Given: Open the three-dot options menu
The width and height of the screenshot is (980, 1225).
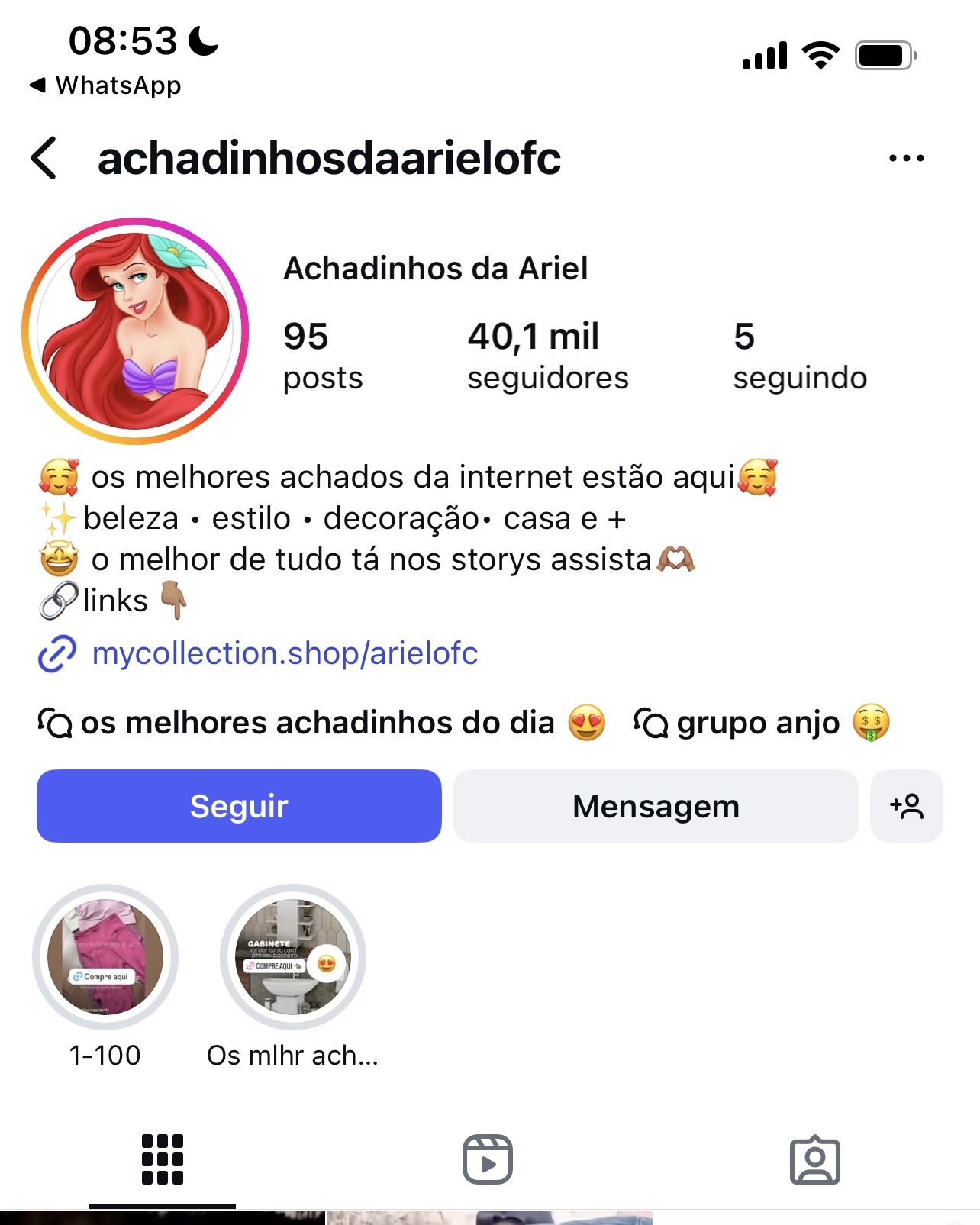Looking at the screenshot, I should pyautogui.click(x=906, y=158).
